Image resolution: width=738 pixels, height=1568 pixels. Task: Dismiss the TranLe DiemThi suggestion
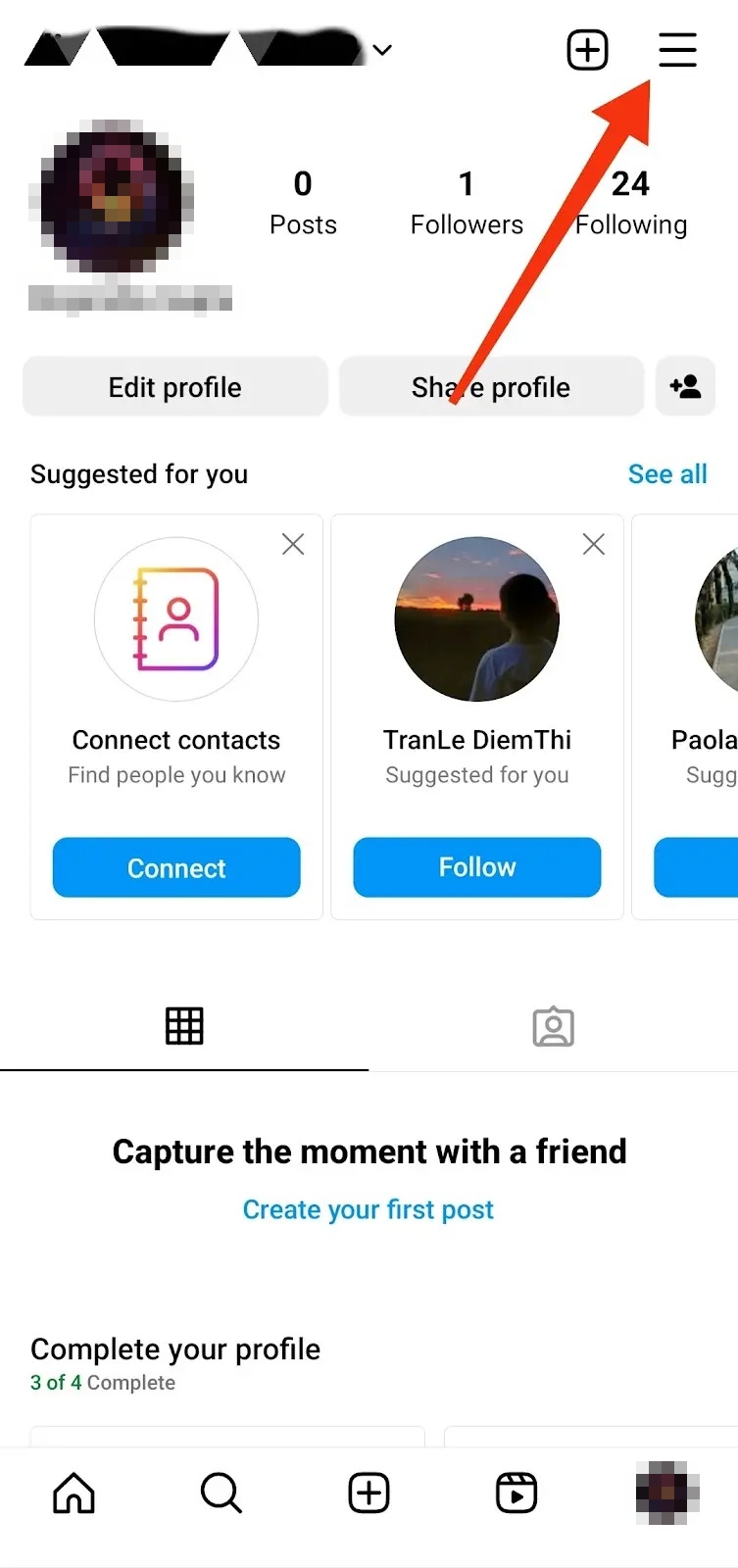[594, 545]
